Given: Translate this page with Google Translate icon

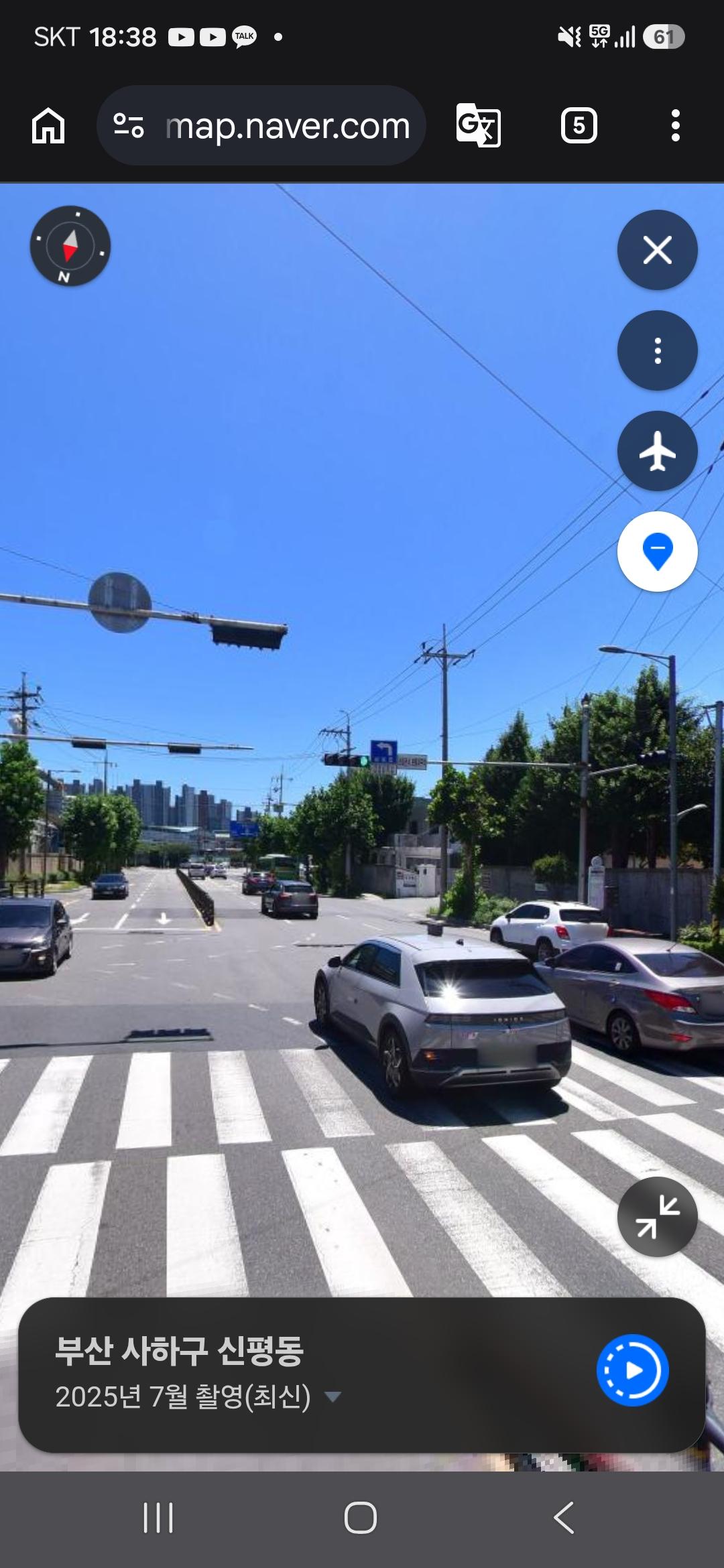Looking at the screenshot, I should (x=478, y=125).
